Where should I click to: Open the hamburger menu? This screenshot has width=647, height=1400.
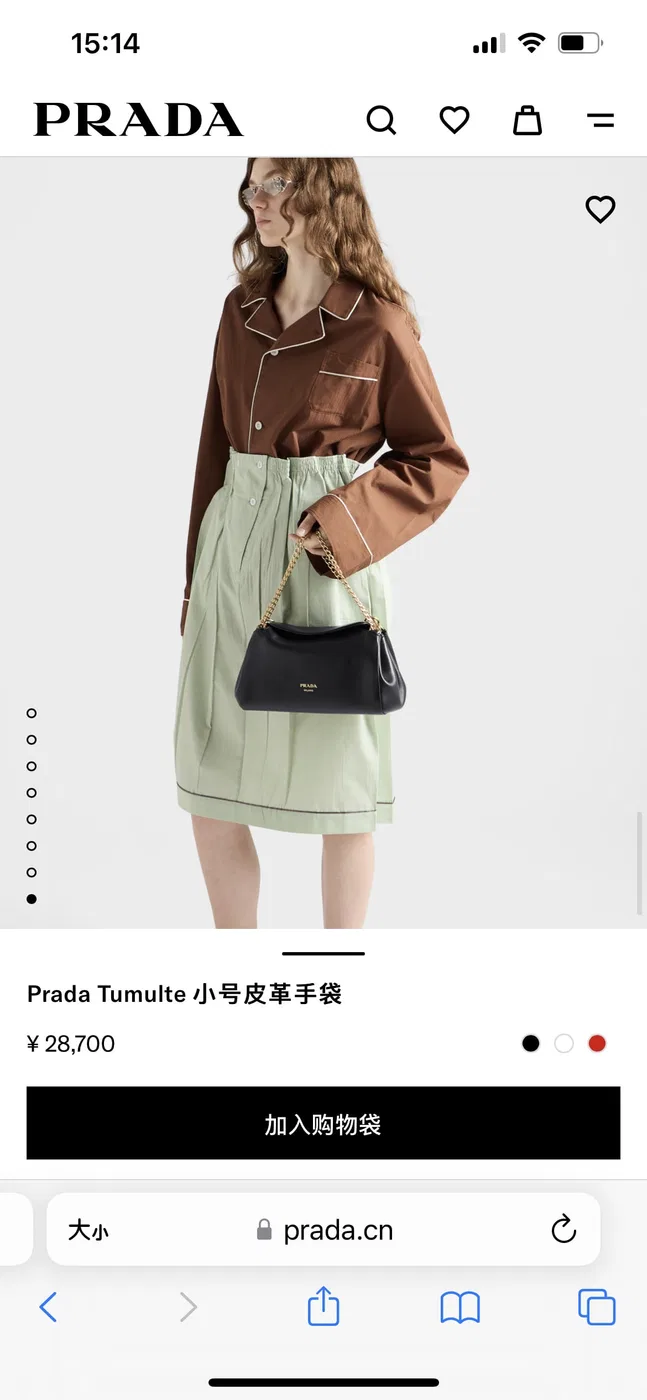point(600,121)
